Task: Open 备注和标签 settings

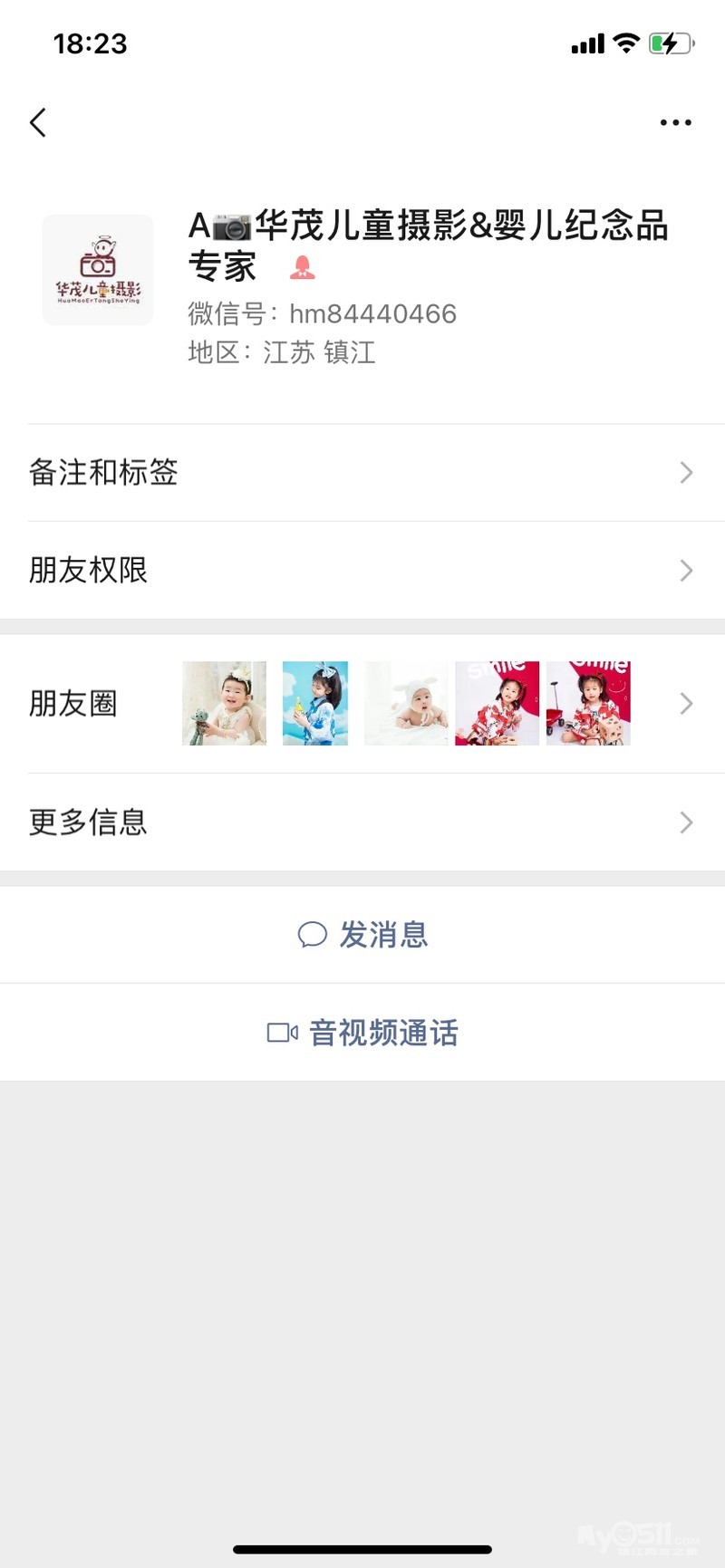Action: pyautogui.click(x=362, y=473)
